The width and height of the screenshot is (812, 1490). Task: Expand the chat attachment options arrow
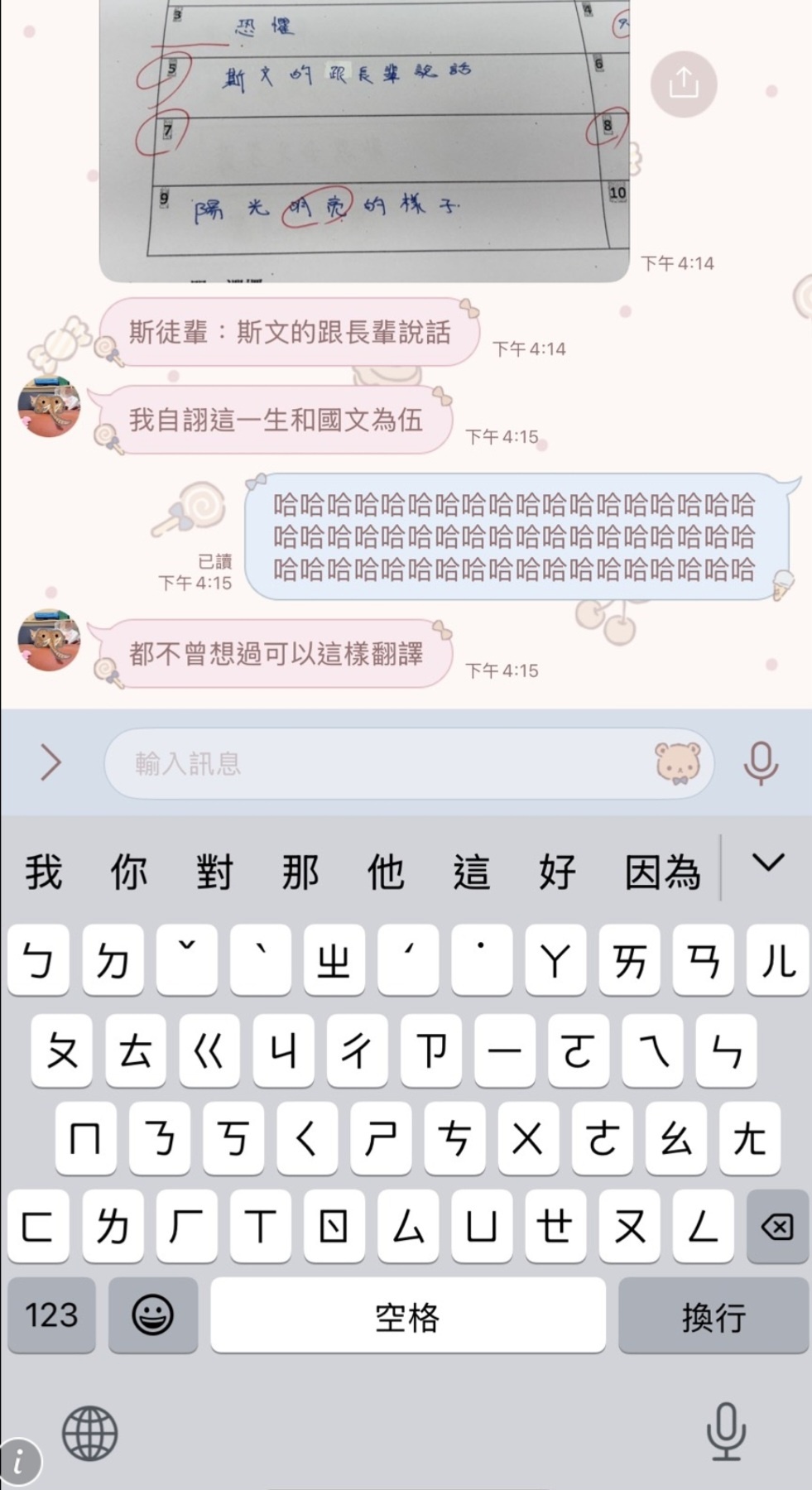(50, 762)
